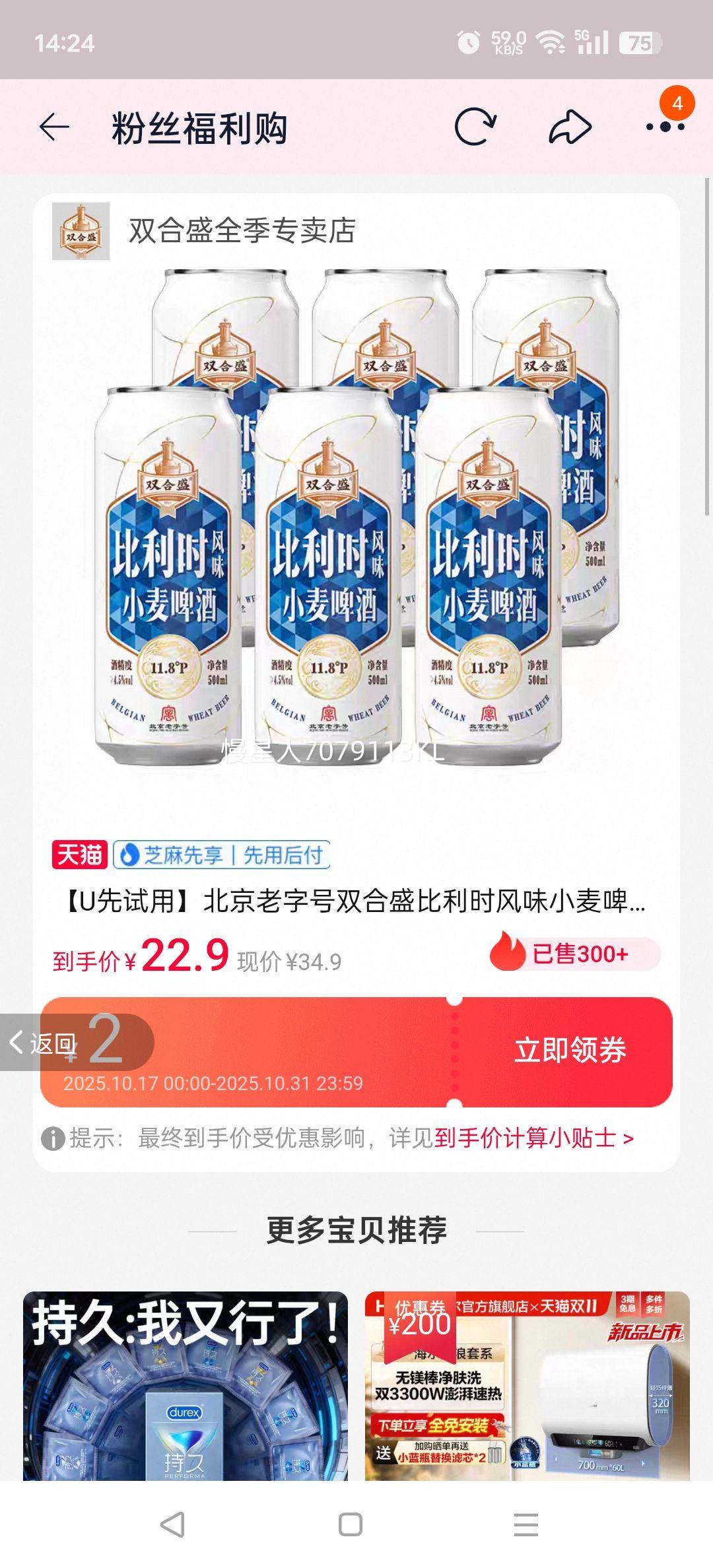Image resolution: width=713 pixels, height=1568 pixels.
Task: Open the 双合盛全季专卖店 store page
Action: (x=242, y=231)
